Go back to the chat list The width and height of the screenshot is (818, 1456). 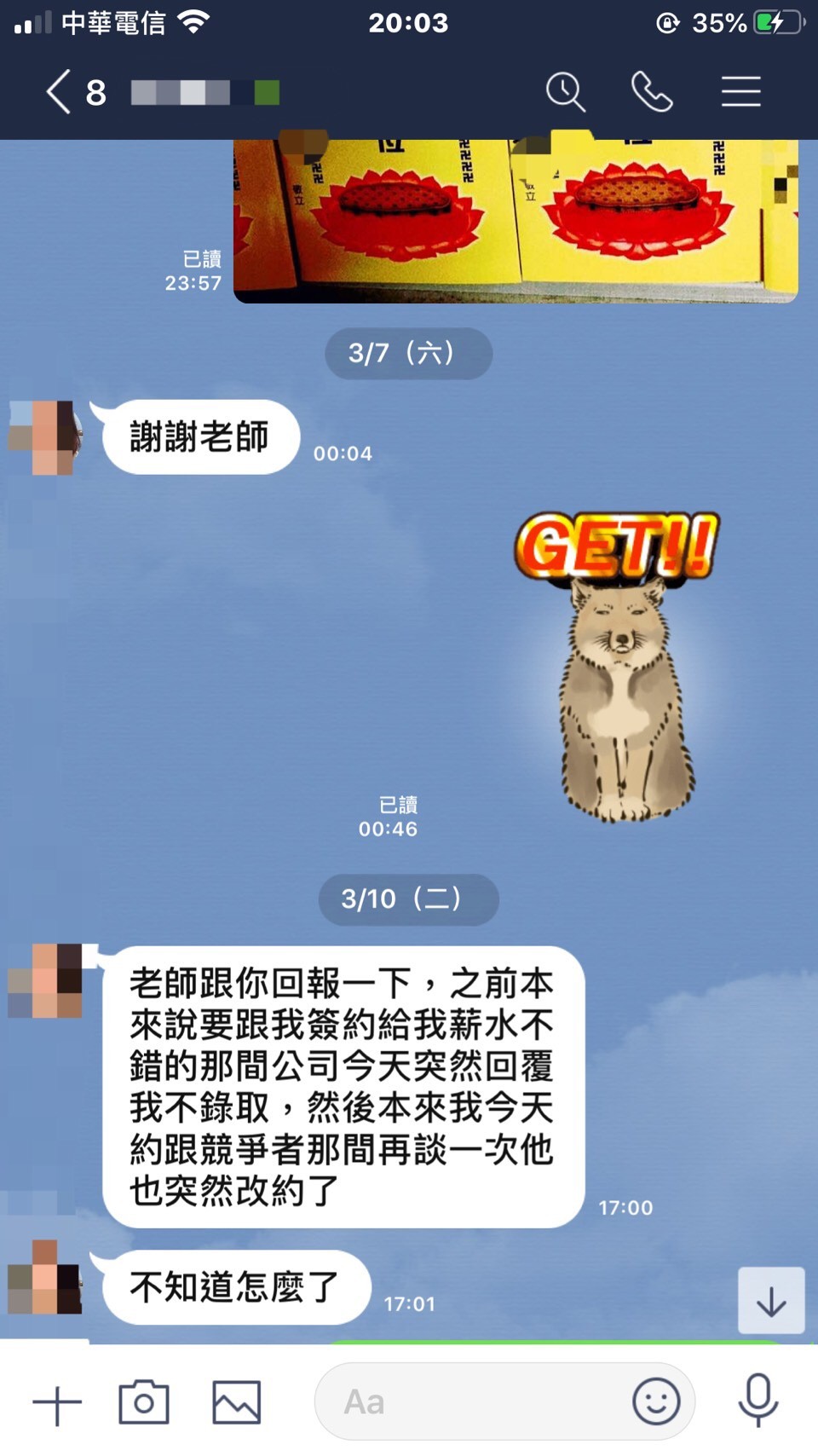(x=58, y=92)
